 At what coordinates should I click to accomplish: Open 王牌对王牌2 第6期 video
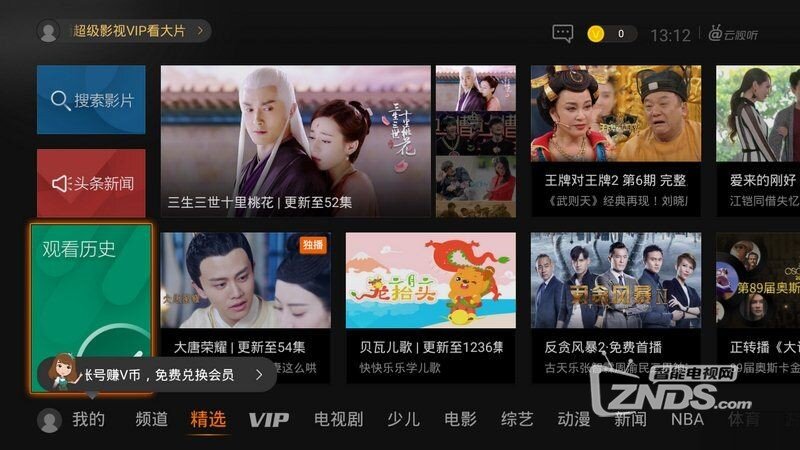(x=615, y=141)
